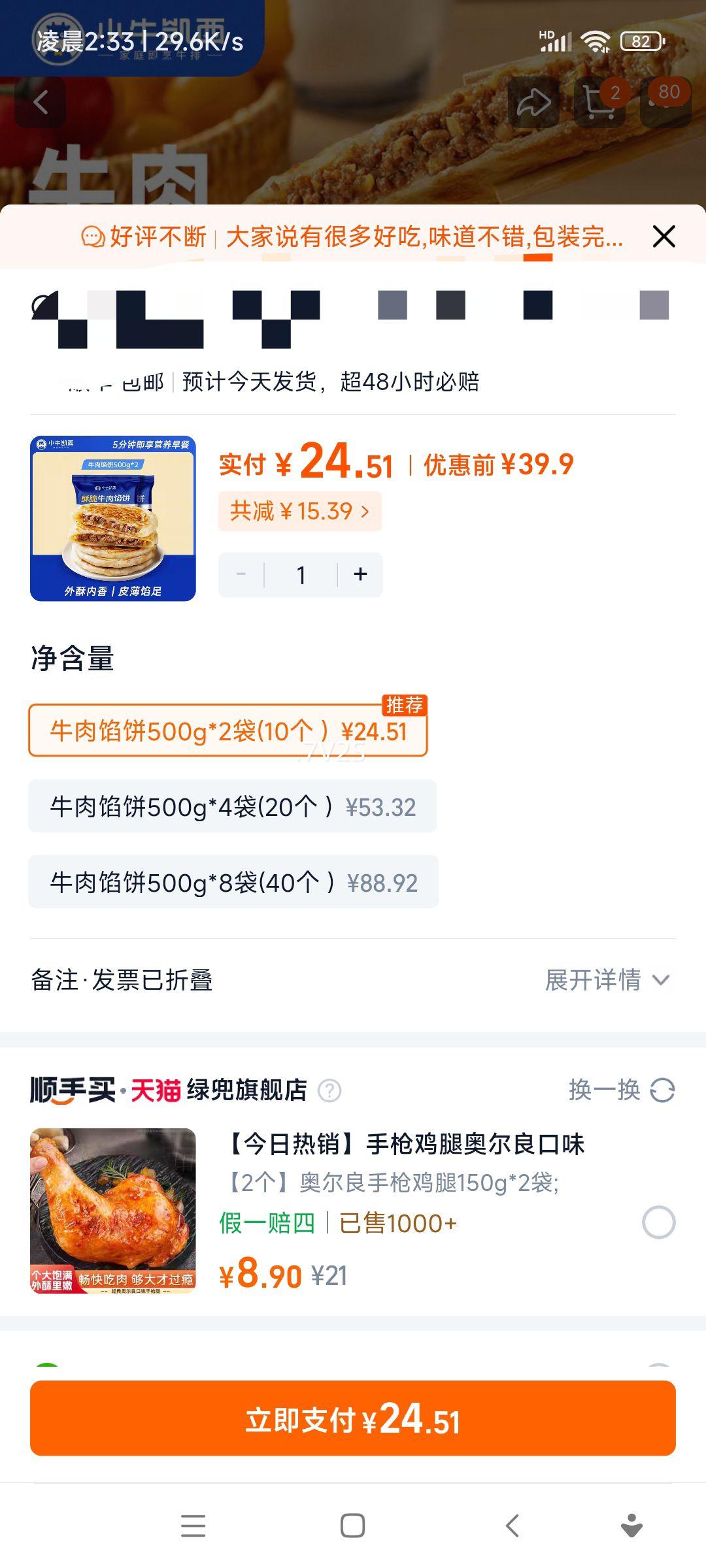
Task: Dismiss the 好评不断 banner with the X
Action: 664,237
